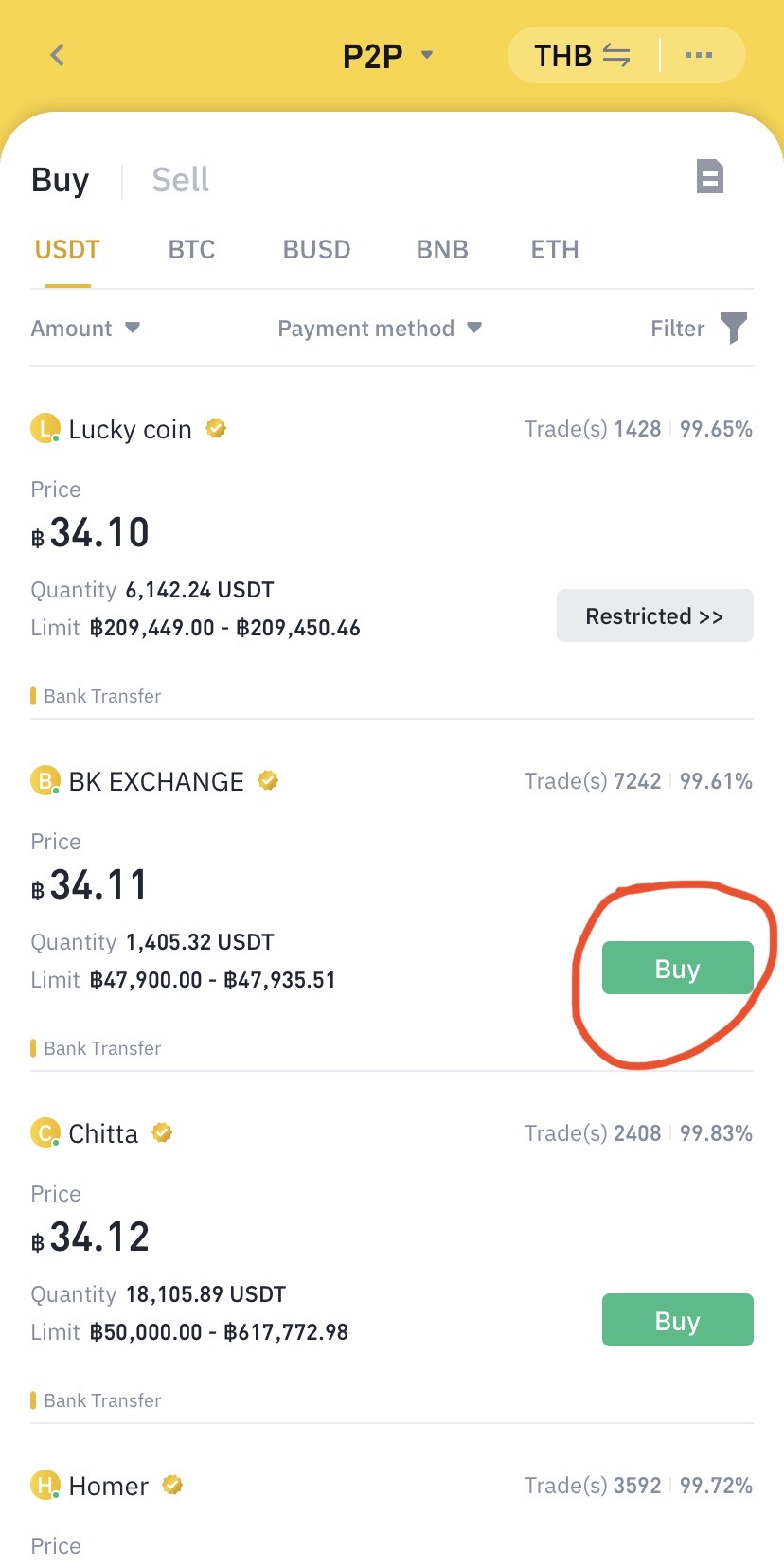This screenshot has width=784, height=1568.
Task: Buy USDT from BK EXCHANGE
Action: pyautogui.click(x=677, y=969)
